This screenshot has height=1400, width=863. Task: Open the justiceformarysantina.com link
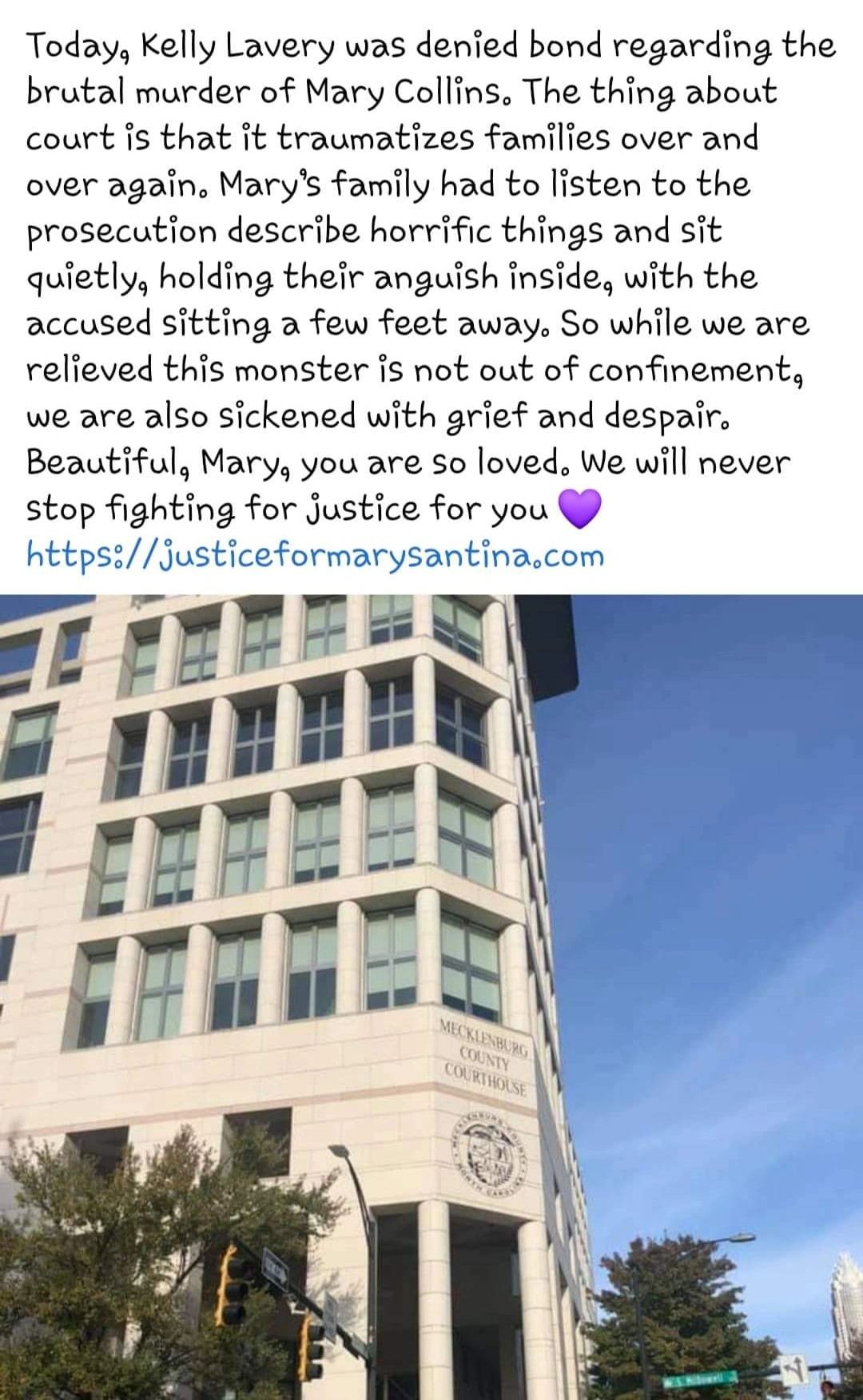click(315, 555)
